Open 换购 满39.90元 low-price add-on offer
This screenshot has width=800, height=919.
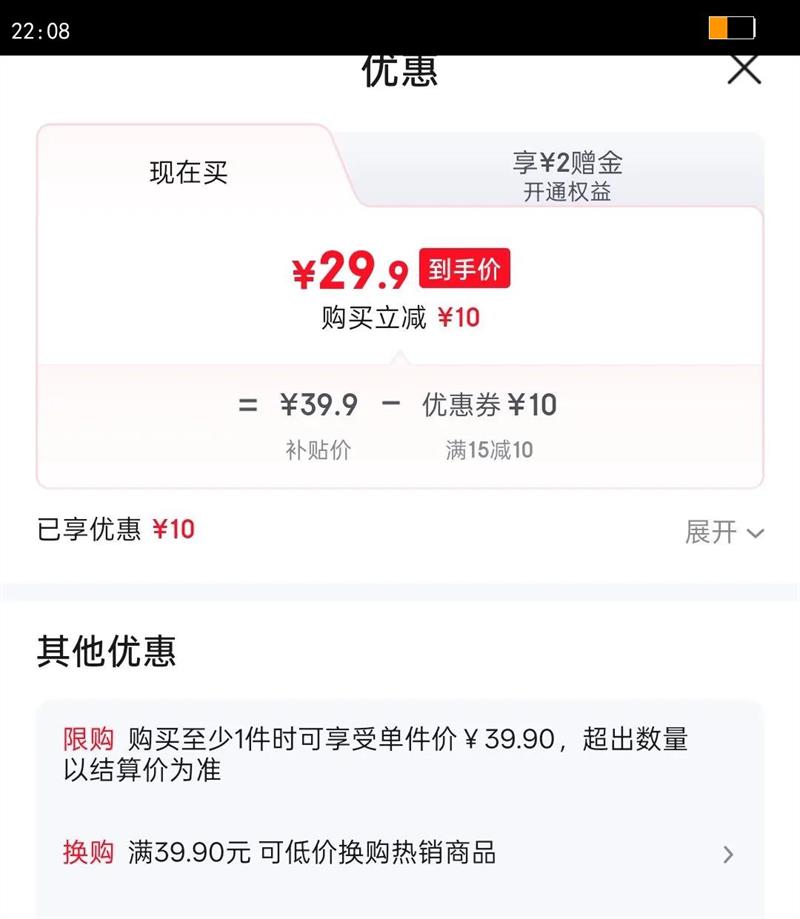click(x=400, y=853)
